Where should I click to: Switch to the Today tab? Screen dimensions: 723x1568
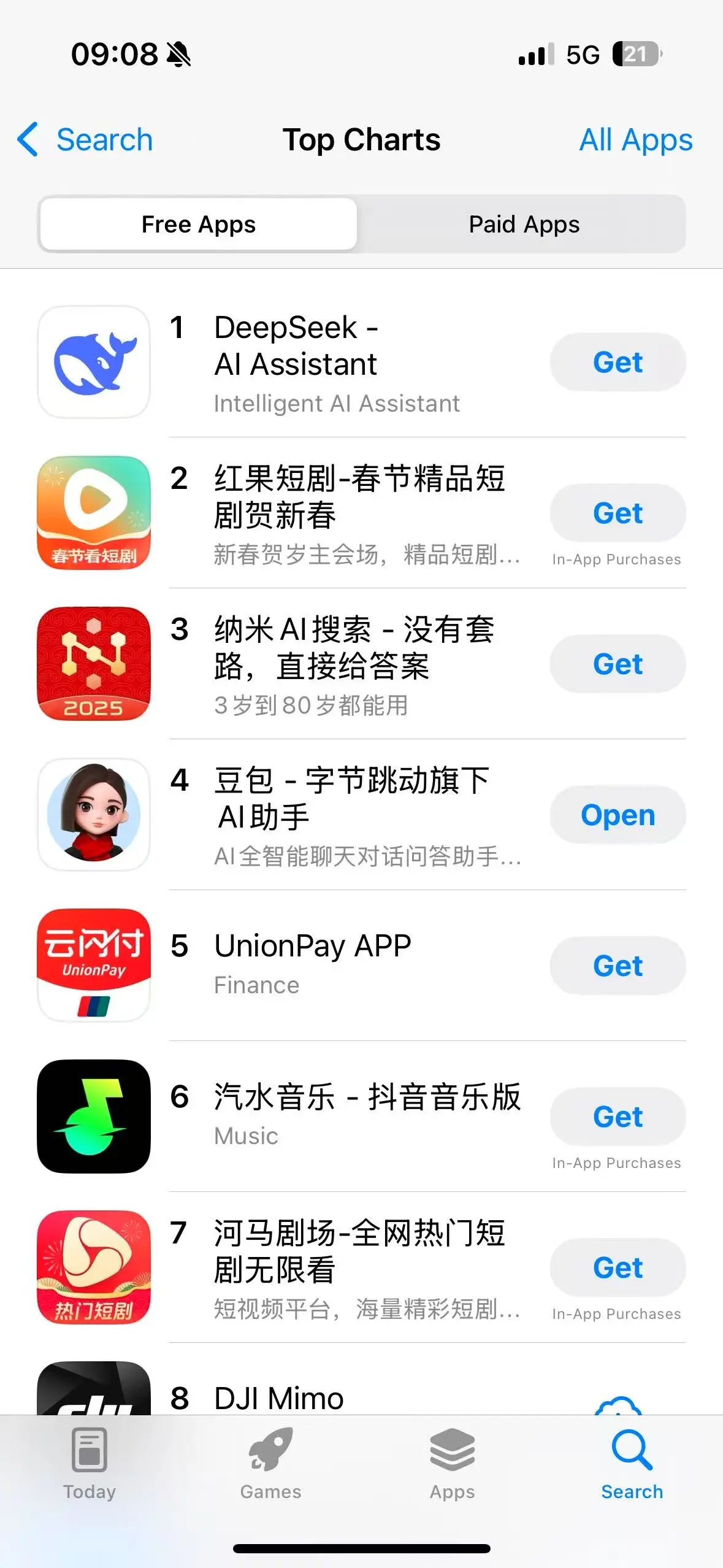pyautogui.click(x=90, y=1463)
